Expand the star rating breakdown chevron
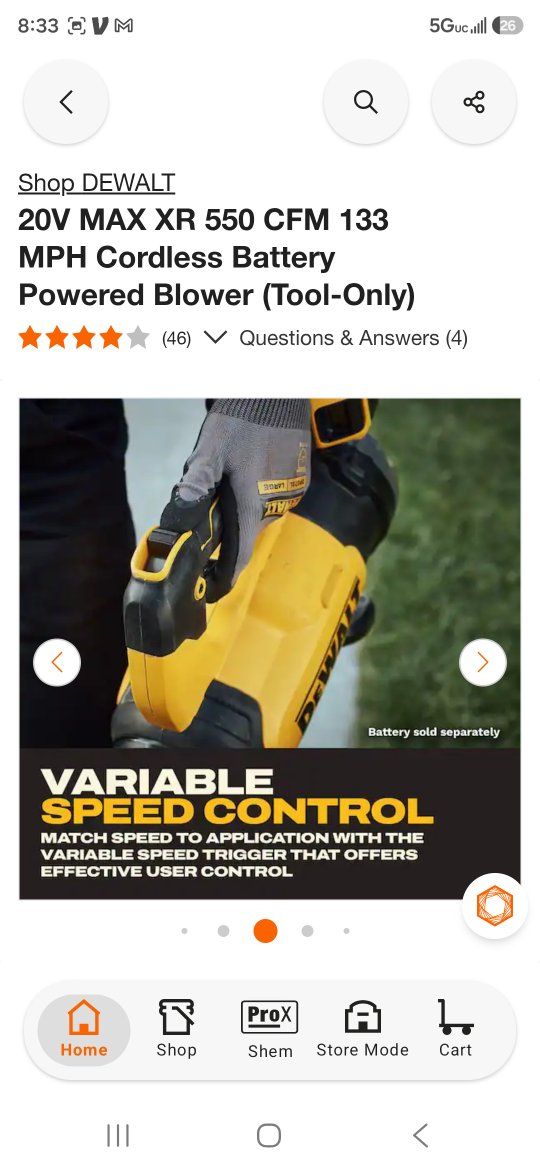 coord(215,338)
